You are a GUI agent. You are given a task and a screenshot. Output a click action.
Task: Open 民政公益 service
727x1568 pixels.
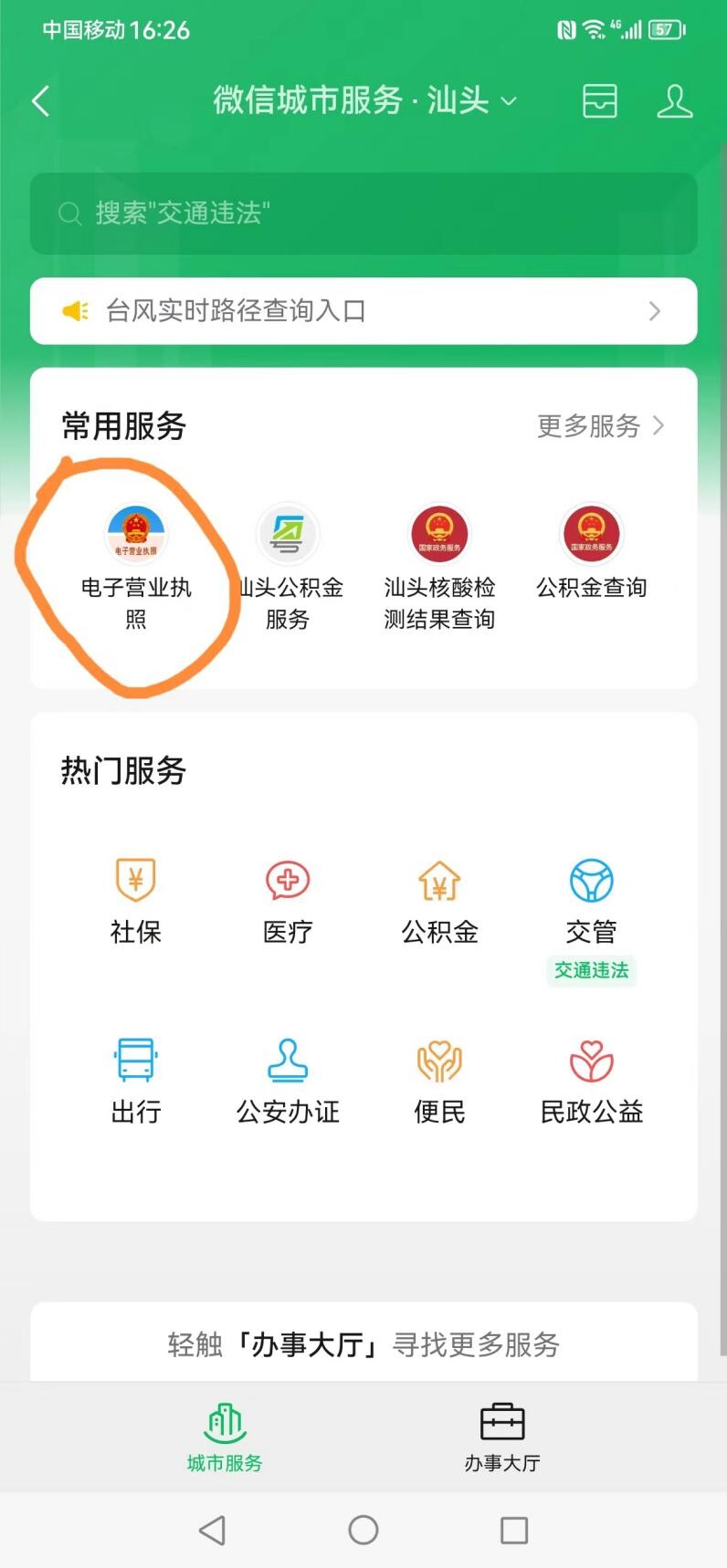[x=592, y=1081]
